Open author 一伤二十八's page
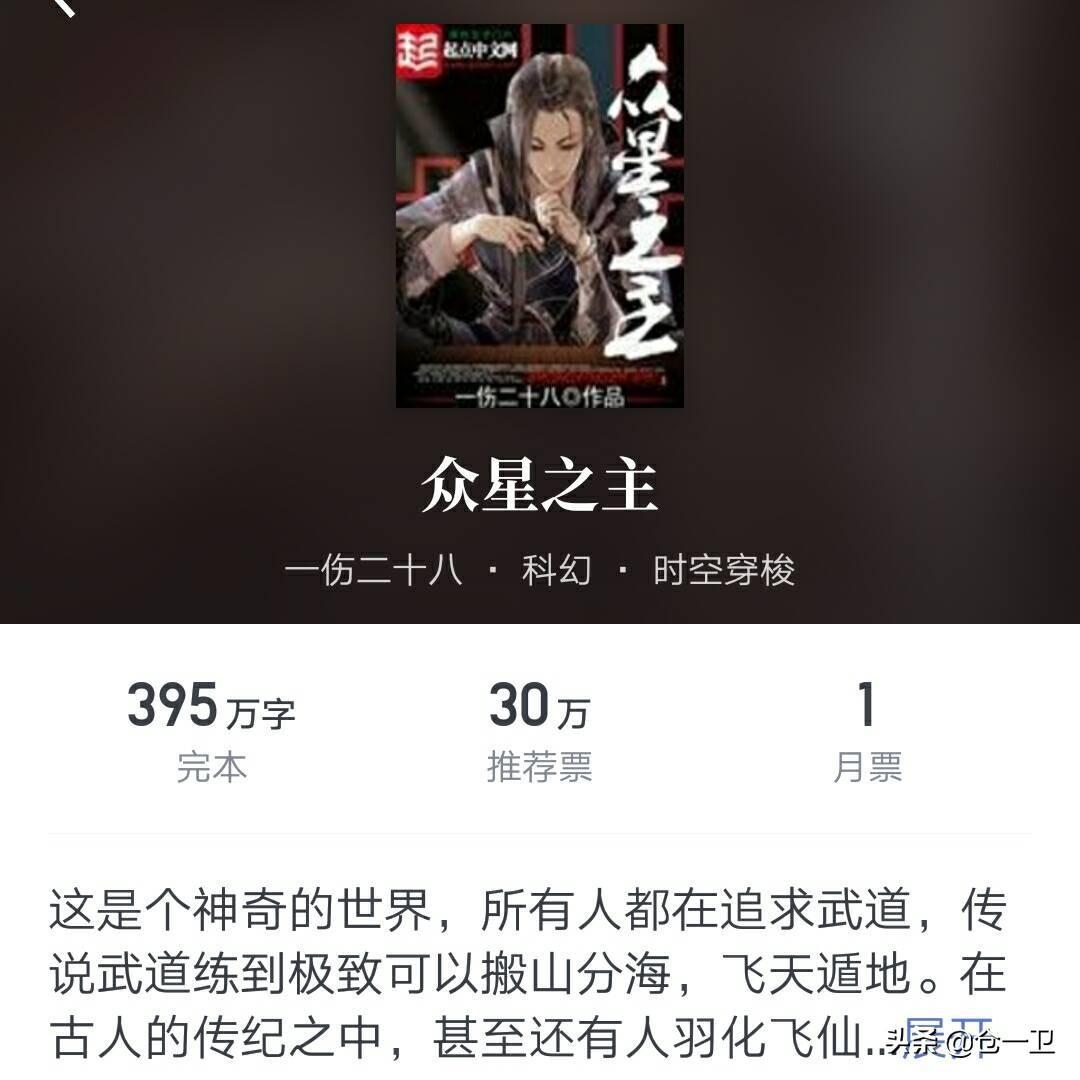This screenshot has width=1080, height=1080. tap(373, 571)
